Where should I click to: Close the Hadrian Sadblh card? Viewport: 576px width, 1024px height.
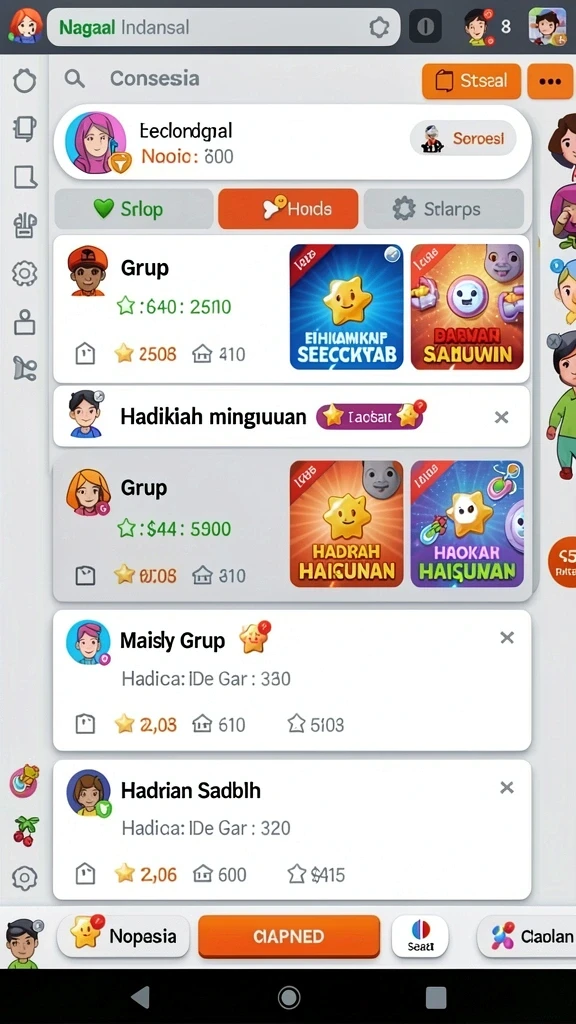507,788
